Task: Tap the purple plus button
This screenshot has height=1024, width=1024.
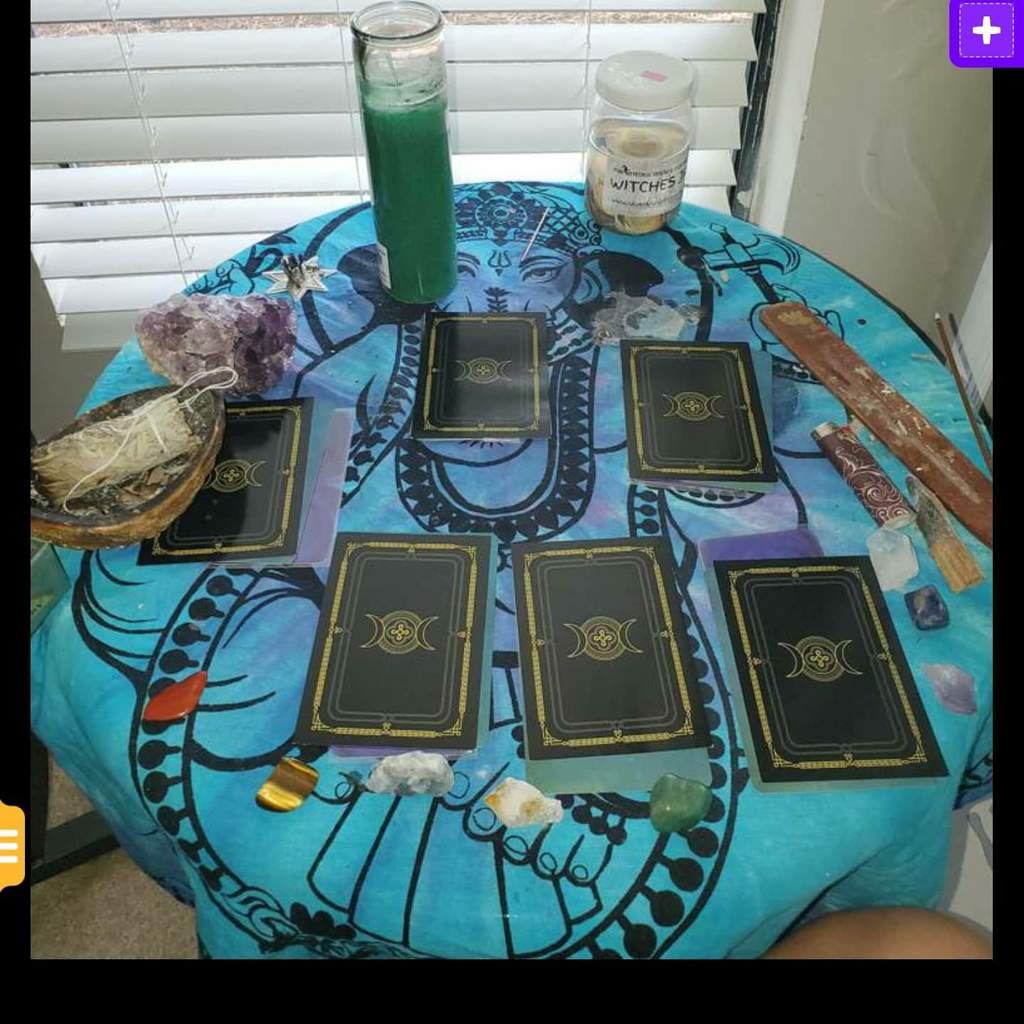Action: tap(985, 31)
